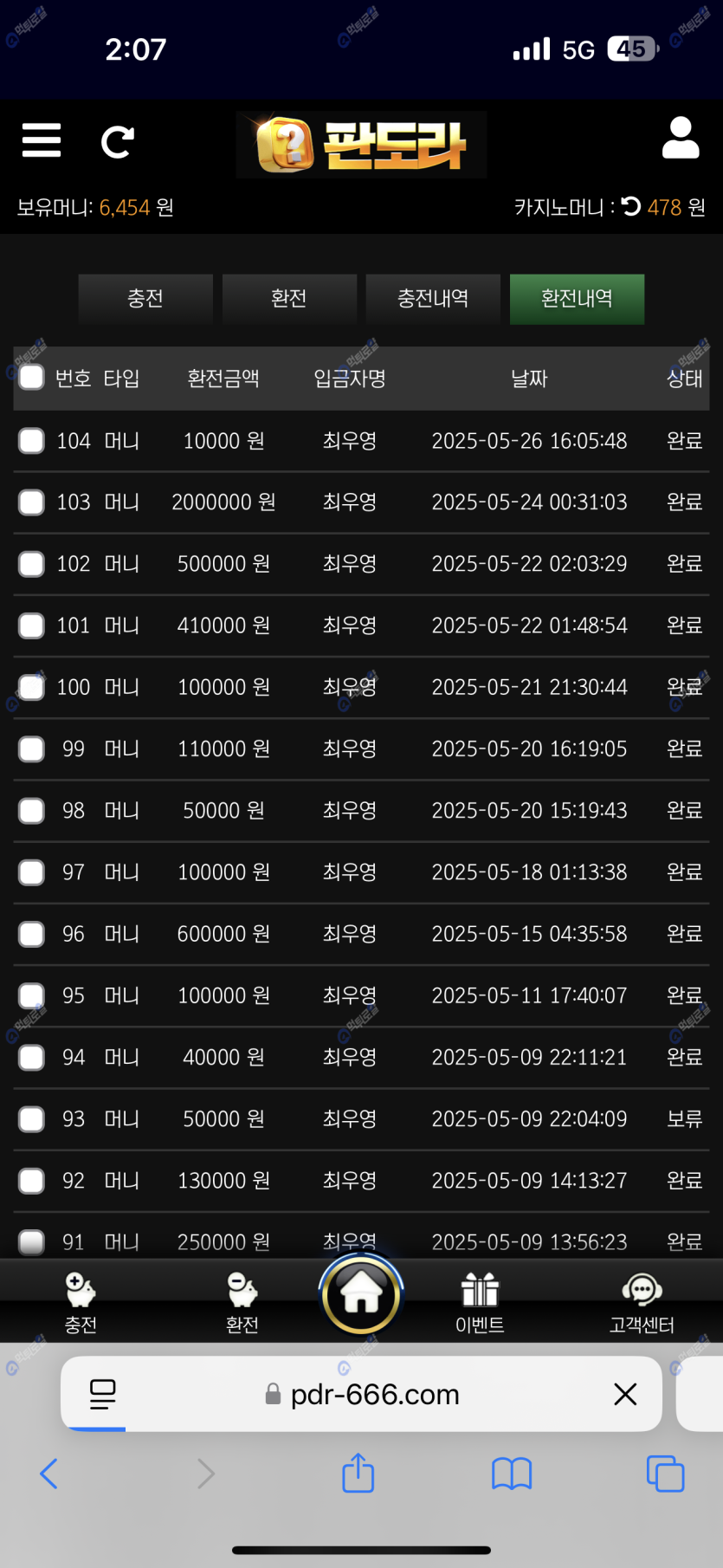
Task: Tick the checkbox for row 93
Action: 32,1119
